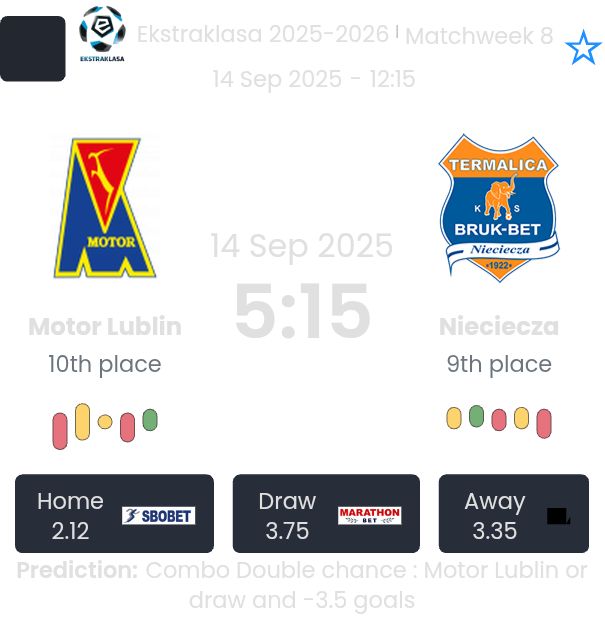Open the Motor Lublin team page
Screen dimensions: 605x622
105,326
